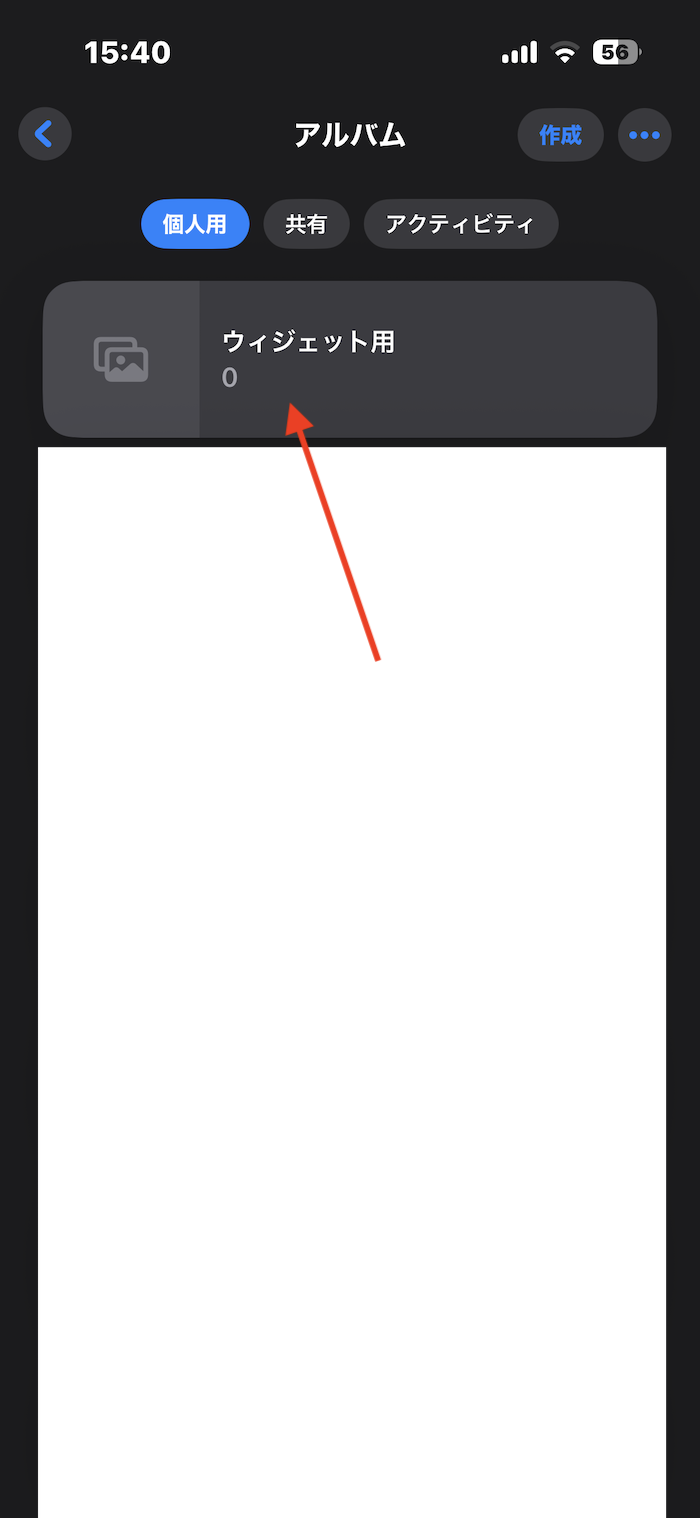Open the three-dot more options menu
Viewport: 700px width, 1518px height.
[x=644, y=134]
